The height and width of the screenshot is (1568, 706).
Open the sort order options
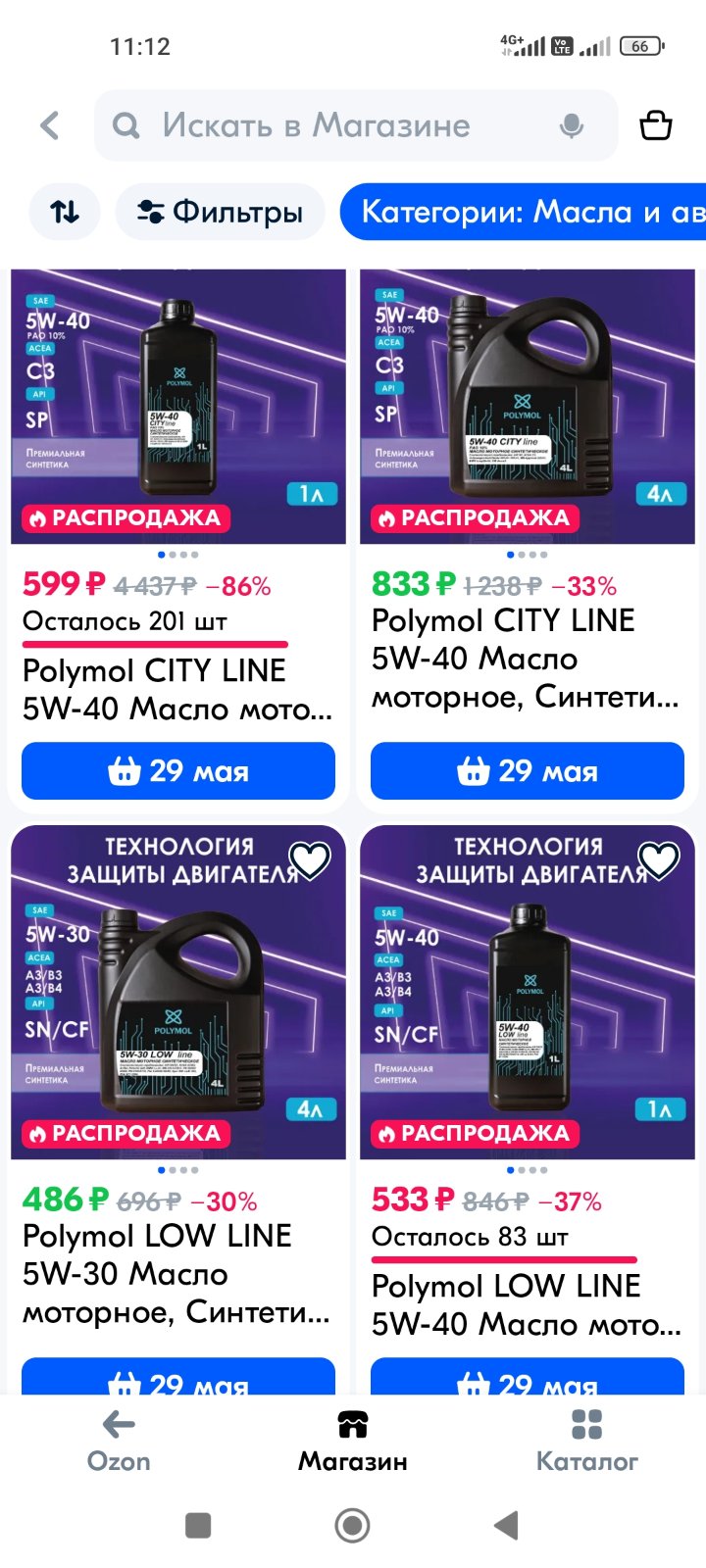tap(65, 212)
